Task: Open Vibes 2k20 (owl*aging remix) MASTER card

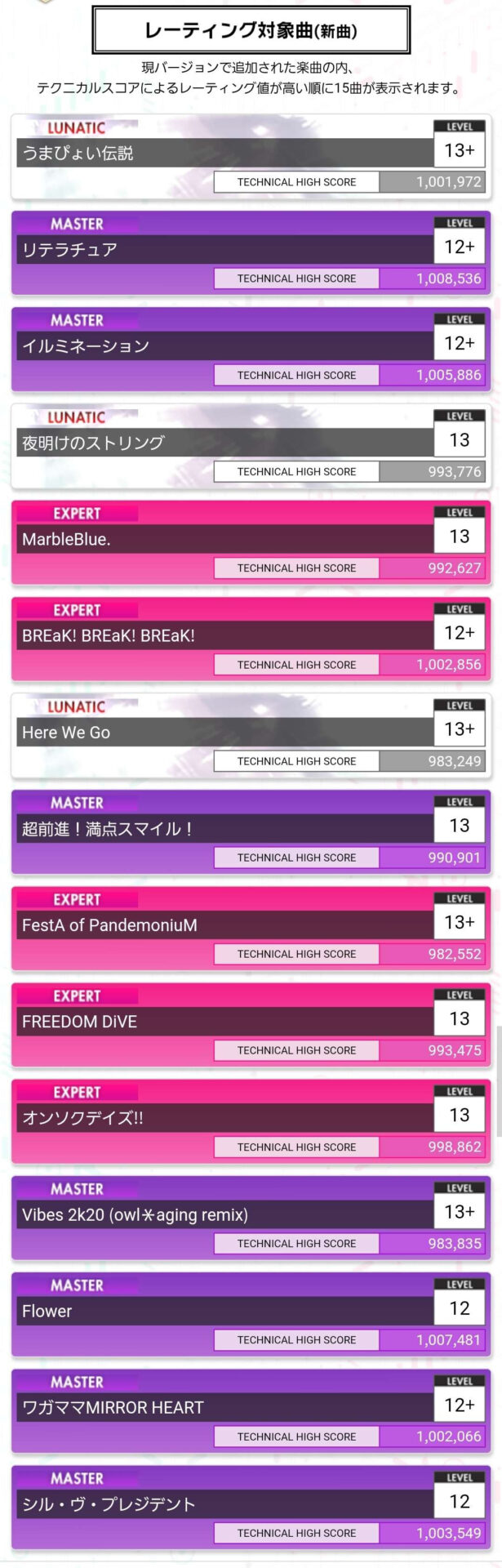Action: point(224,1214)
